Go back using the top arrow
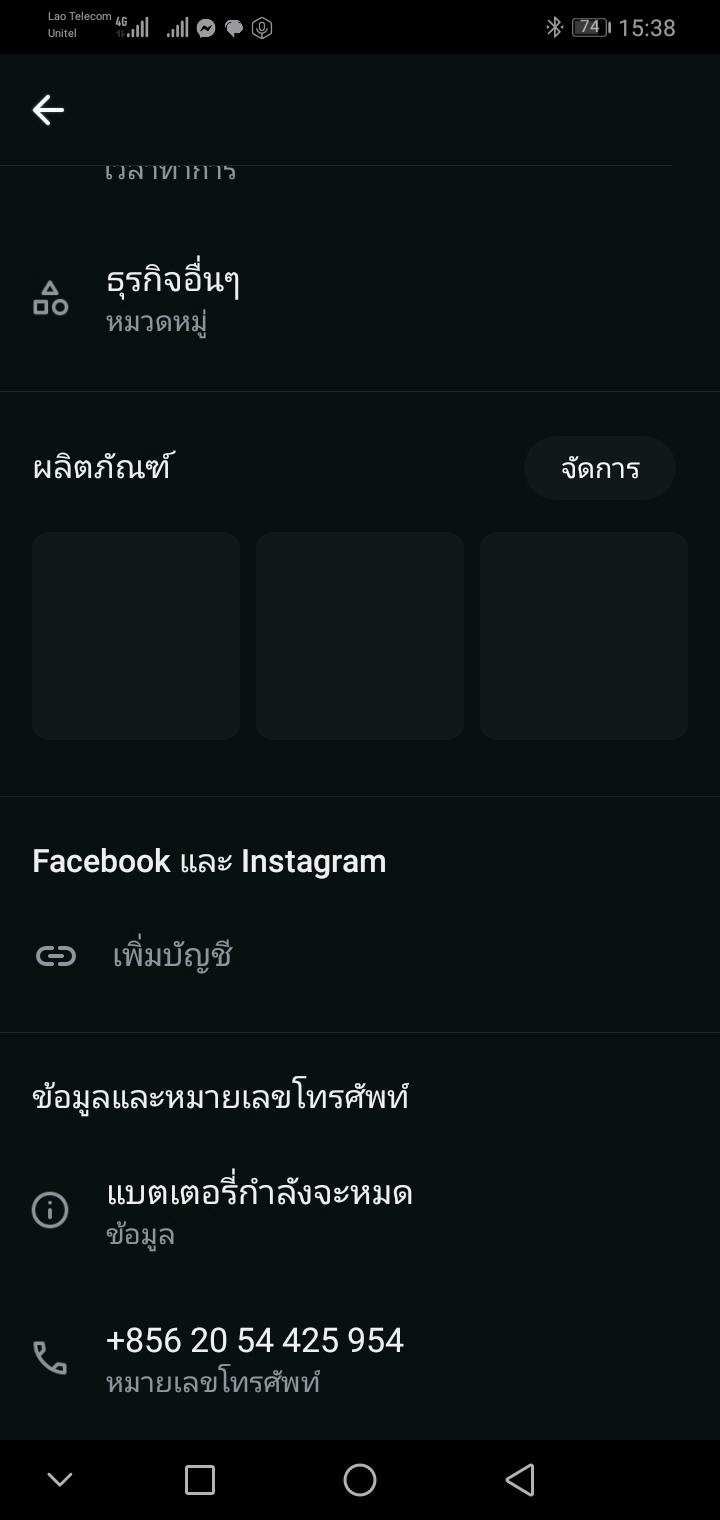Image resolution: width=720 pixels, height=1520 pixels. click(48, 110)
